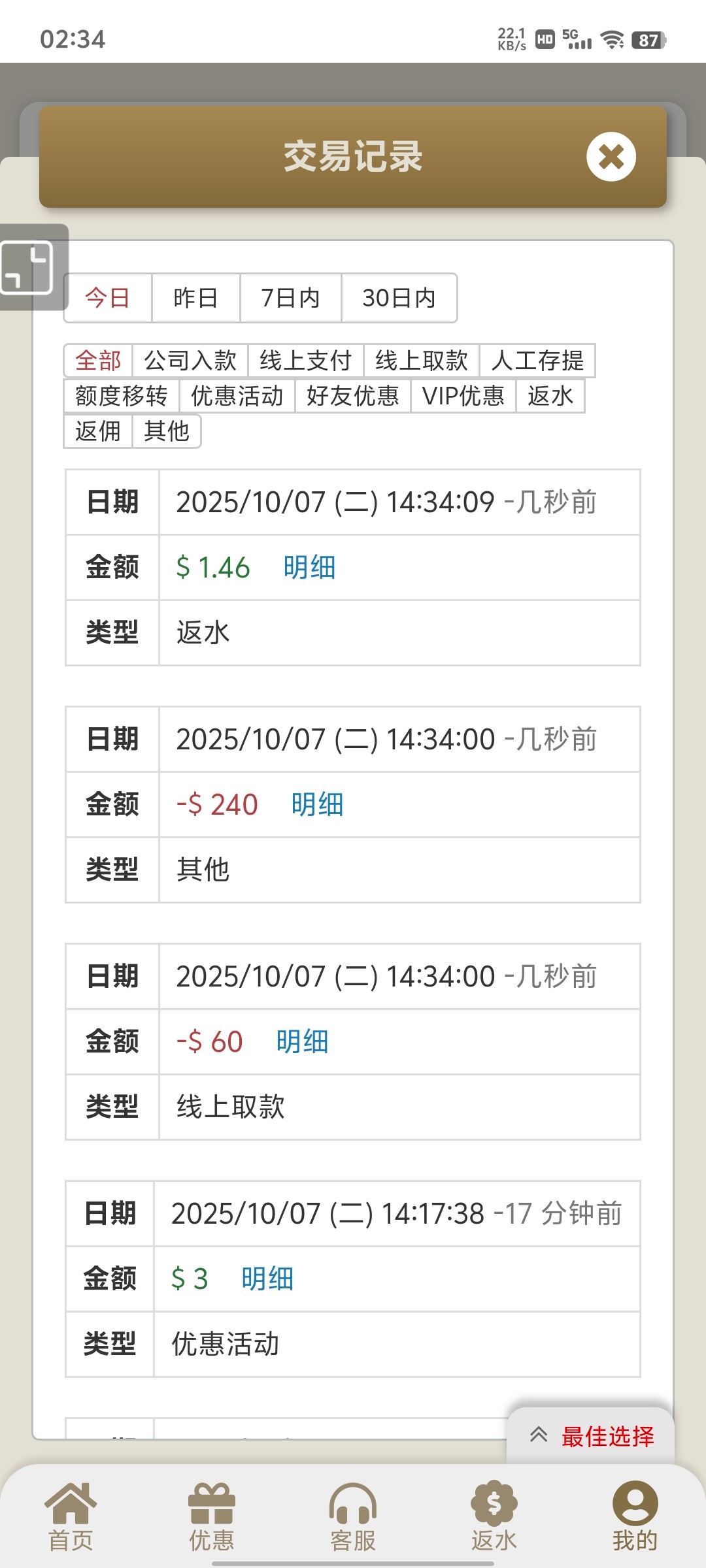Open 明细 for the $1.46 record
Image resolution: width=706 pixels, height=1568 pixels.
tap(309, 567)
